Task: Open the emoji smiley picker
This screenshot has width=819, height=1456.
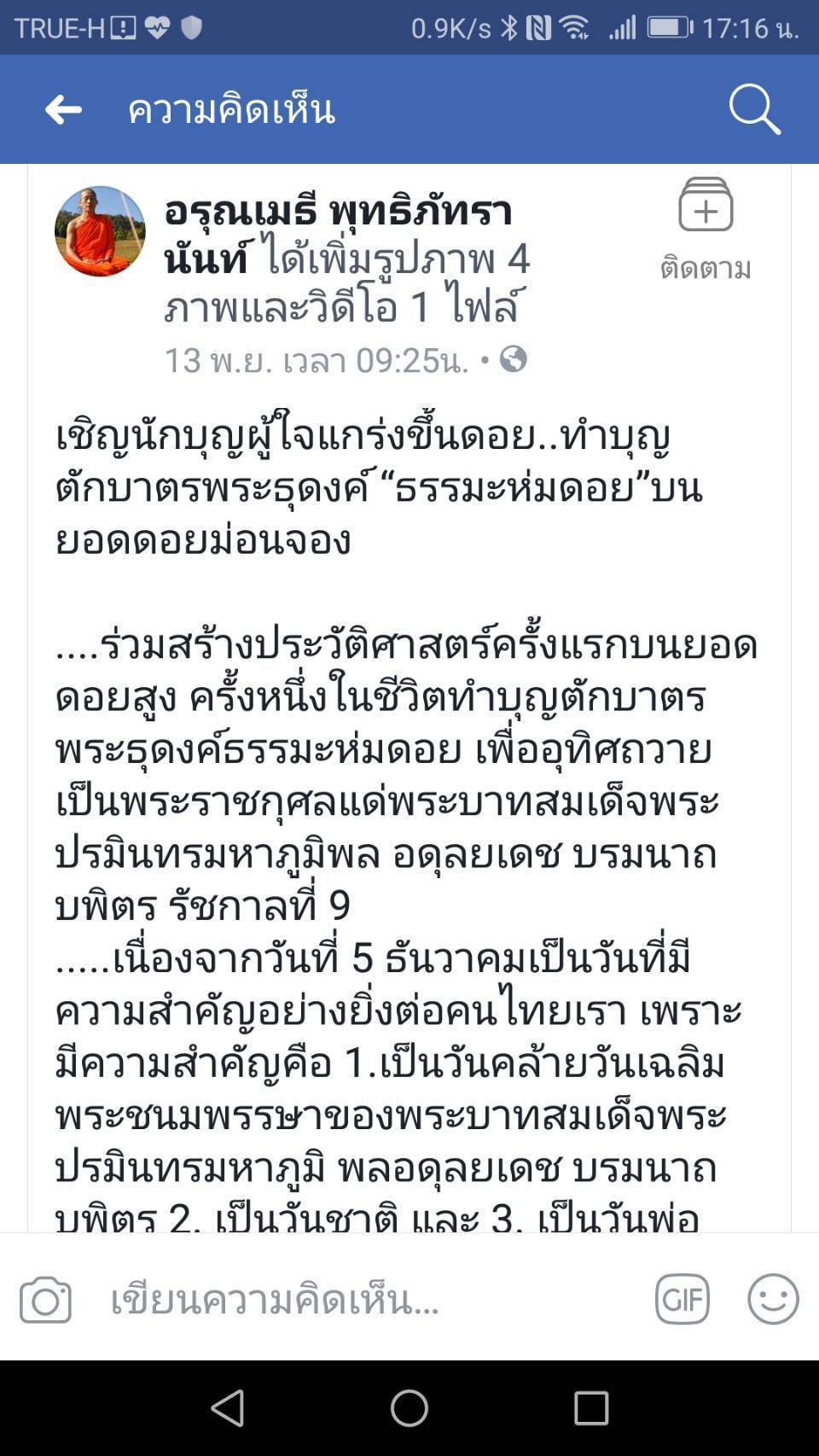Action: 773,1299
